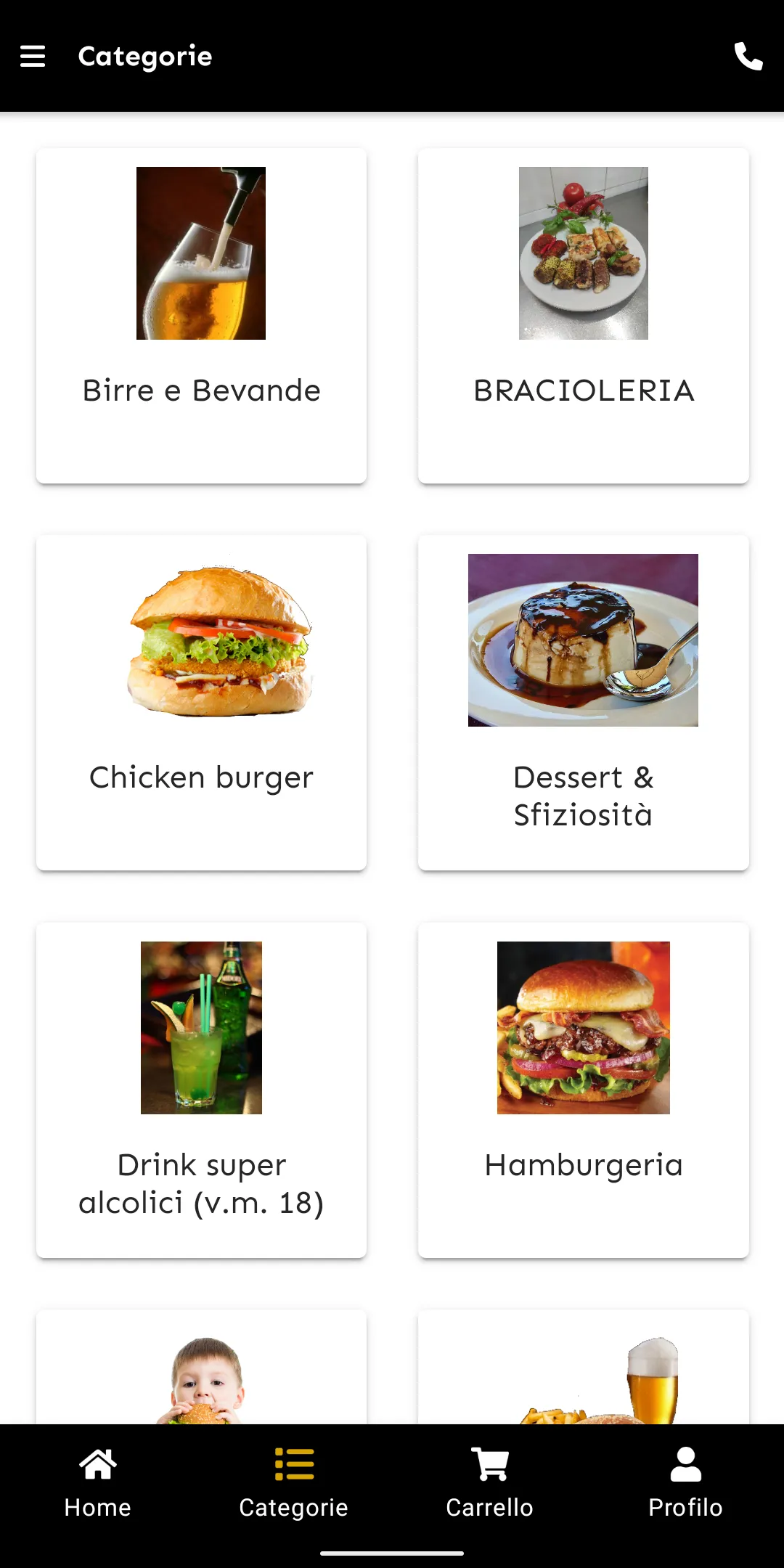Viewport: 784px width, 1568px height.
Task: Open the card showing a child eating a burger
Action: [201, 1367]
